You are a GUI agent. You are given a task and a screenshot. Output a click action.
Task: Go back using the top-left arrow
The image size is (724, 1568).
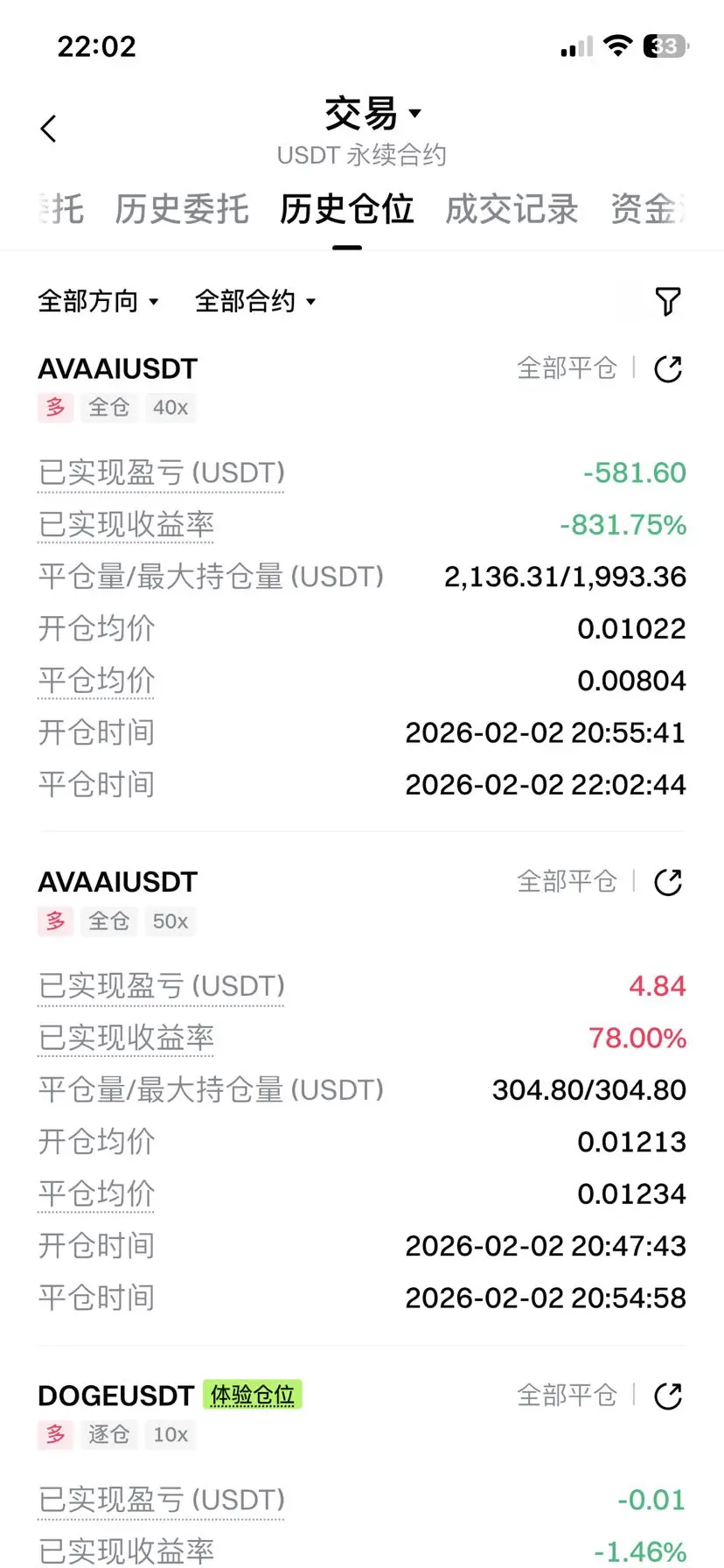[x=49, y=129]
